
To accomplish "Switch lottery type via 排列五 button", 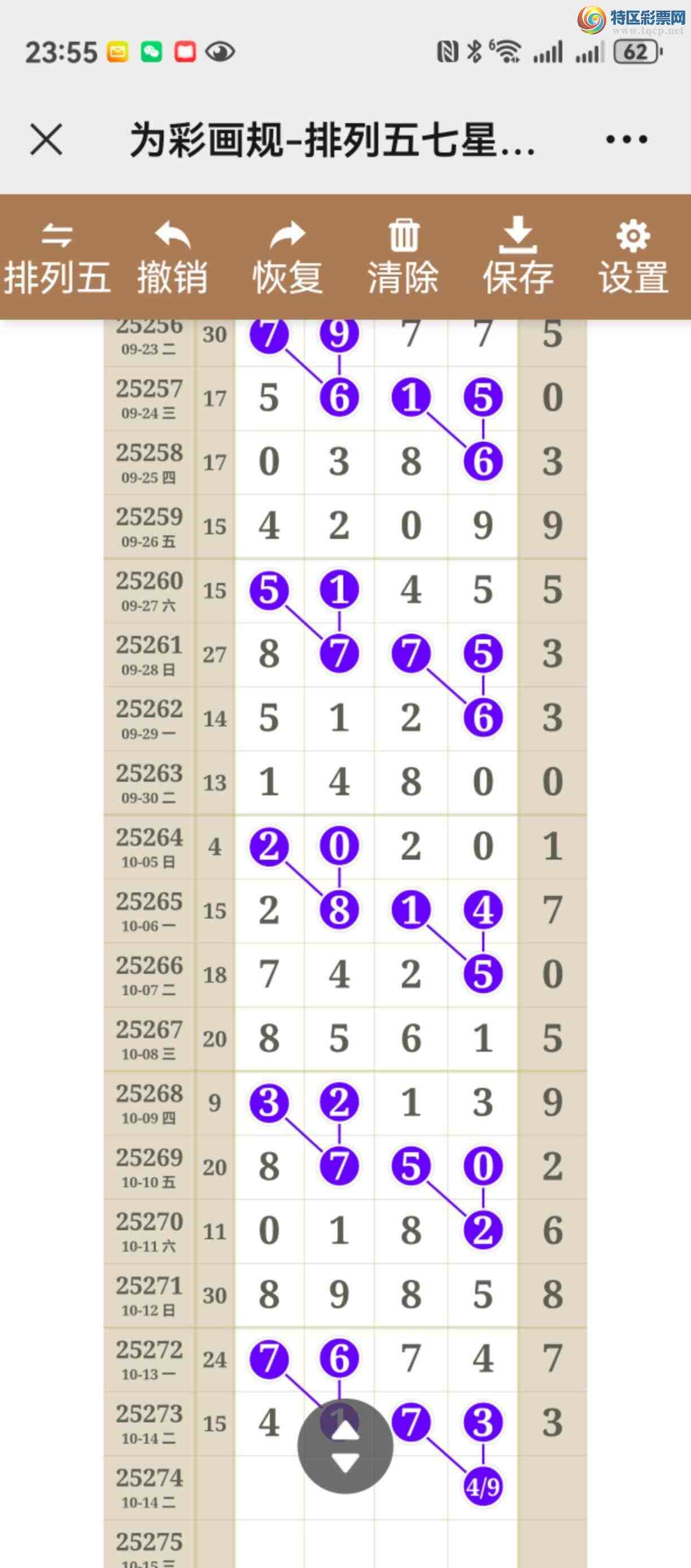I will (x=57, y=258).
